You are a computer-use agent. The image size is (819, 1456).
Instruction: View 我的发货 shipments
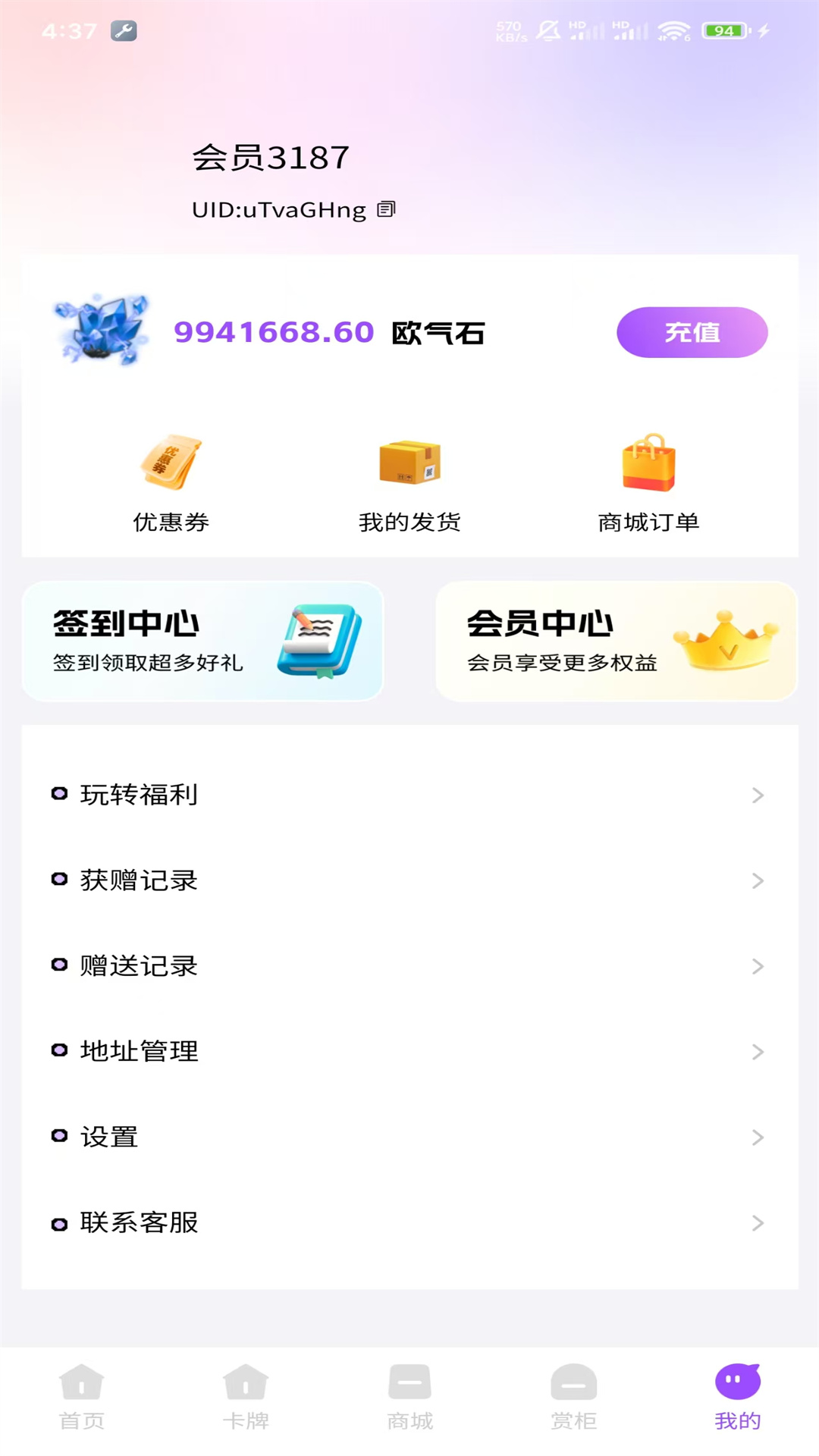409,482
